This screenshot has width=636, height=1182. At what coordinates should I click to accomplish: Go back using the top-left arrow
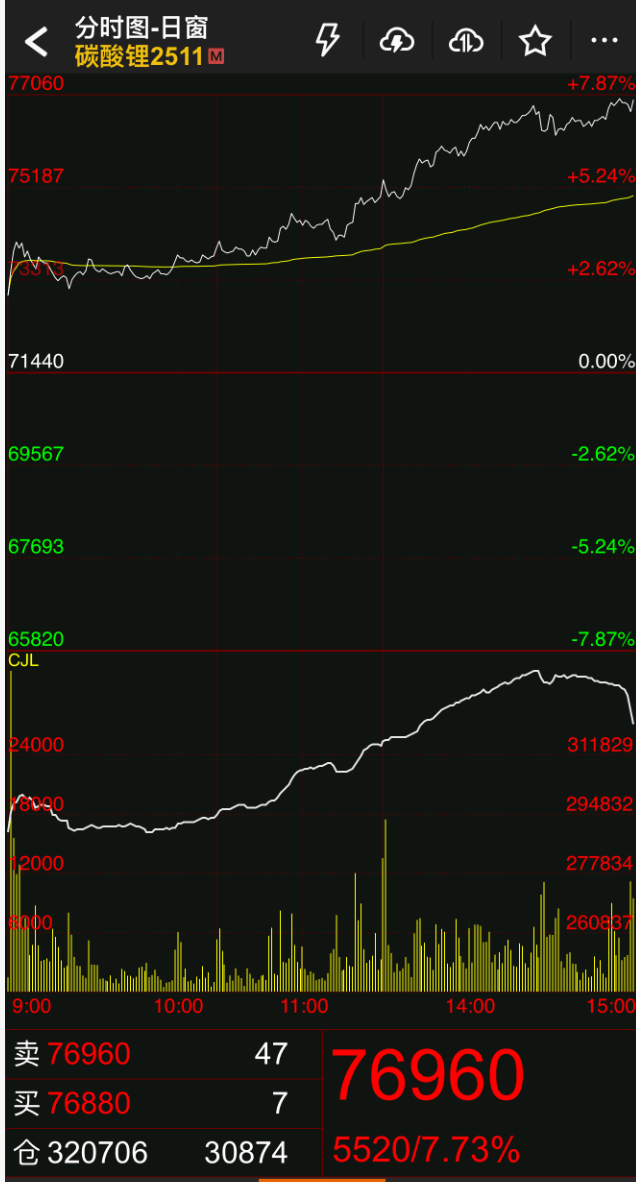click(37, 41)
